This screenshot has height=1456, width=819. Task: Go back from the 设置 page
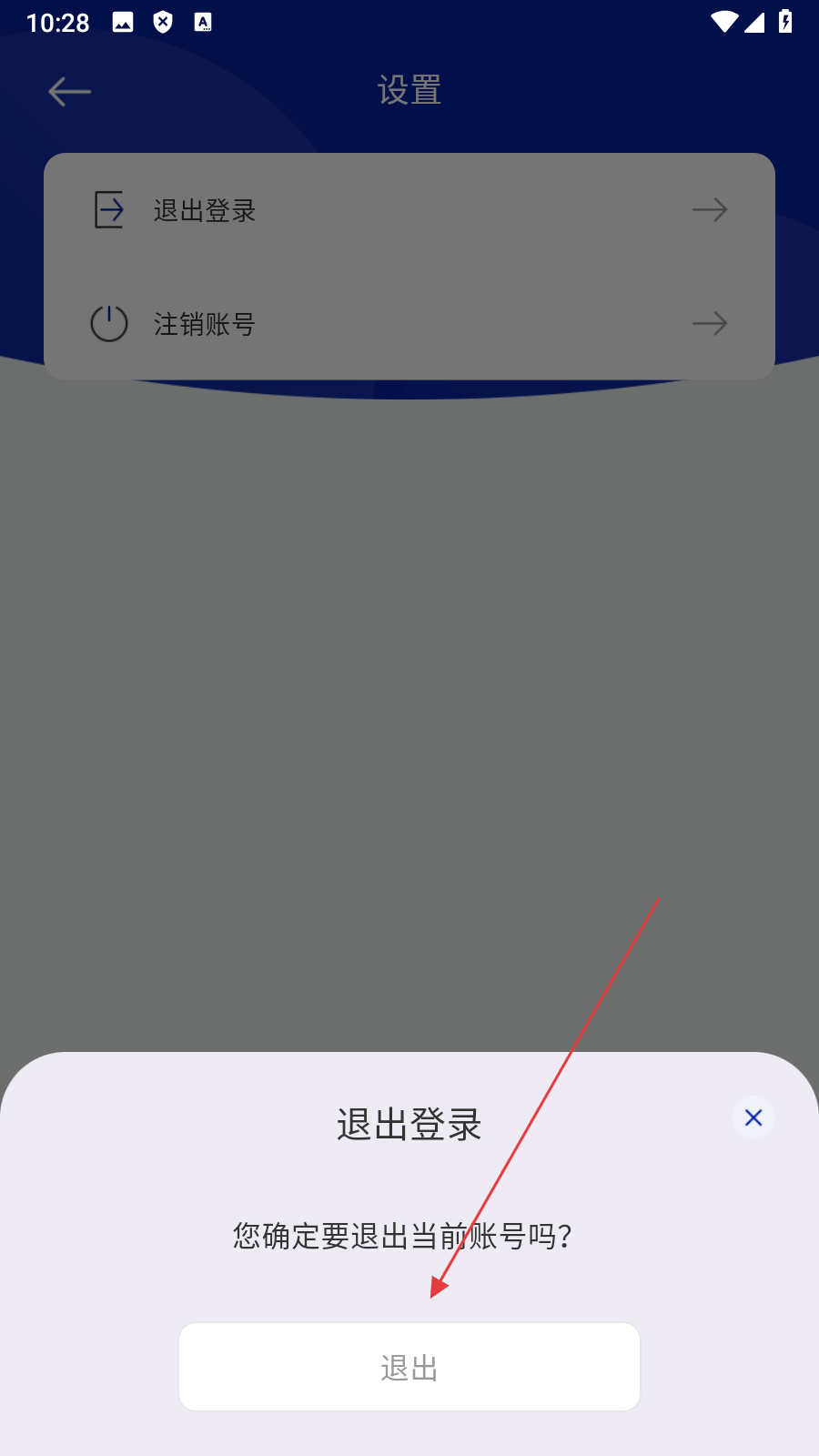[70, 91]
